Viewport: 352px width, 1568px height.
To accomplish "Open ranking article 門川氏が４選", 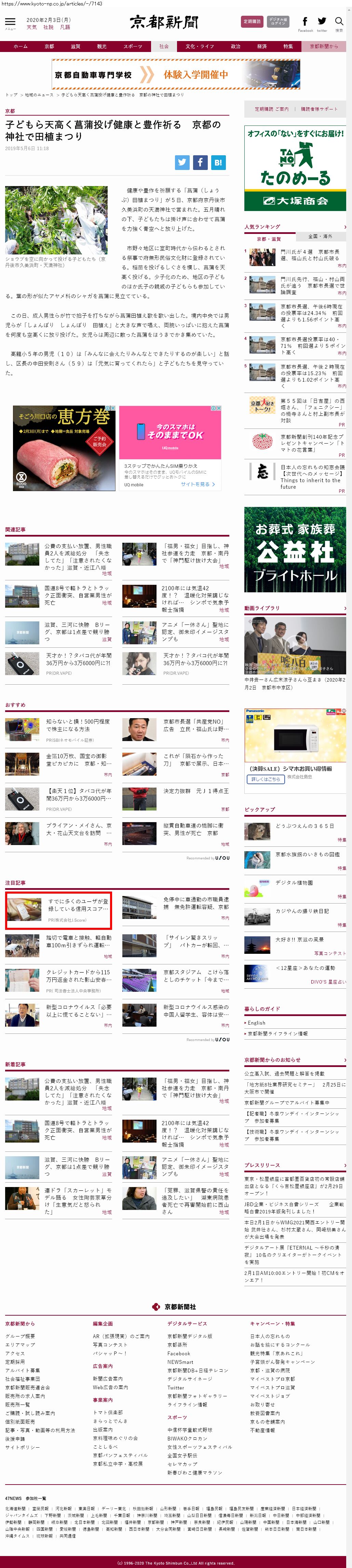I will pos(309,255).
